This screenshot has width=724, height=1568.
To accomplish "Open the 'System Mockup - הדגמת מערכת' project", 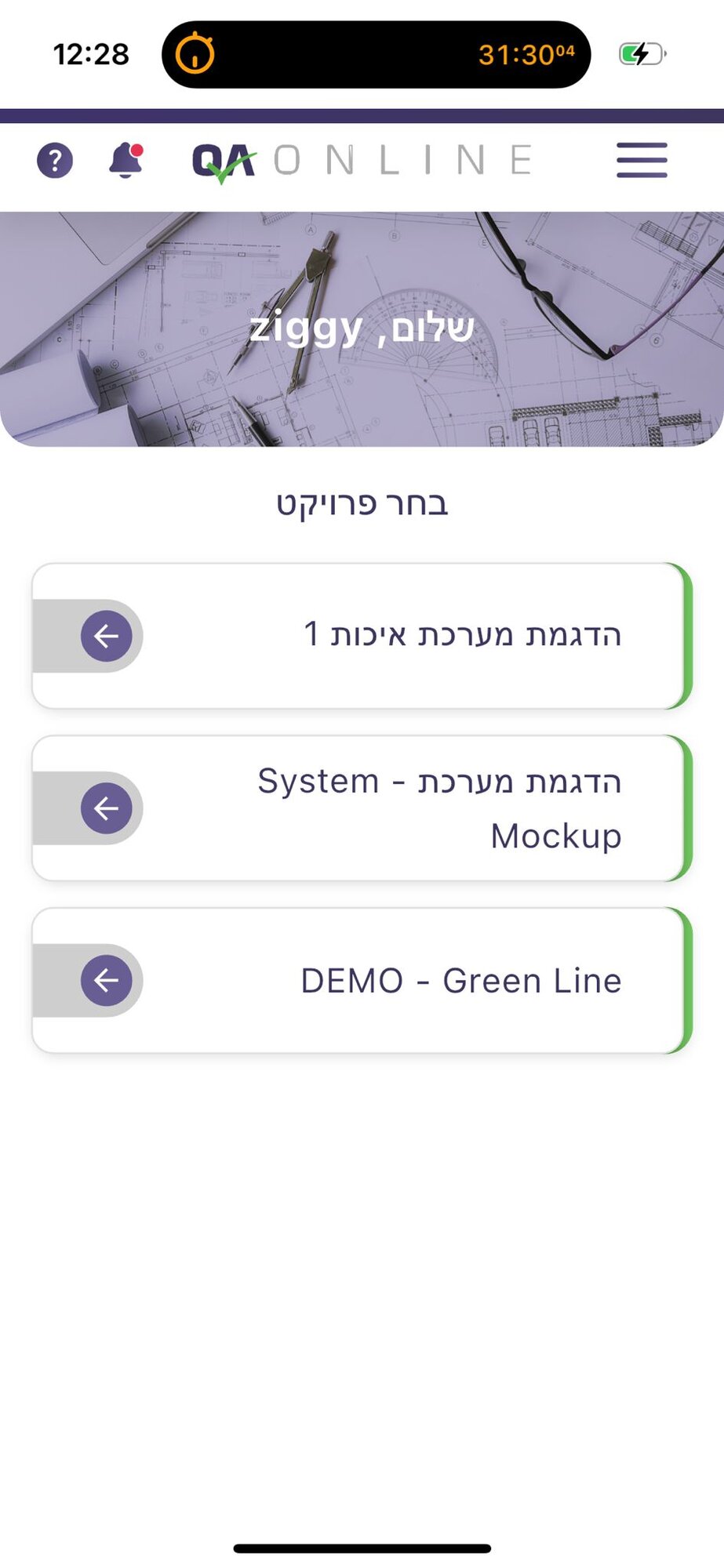I will point(392,808).
